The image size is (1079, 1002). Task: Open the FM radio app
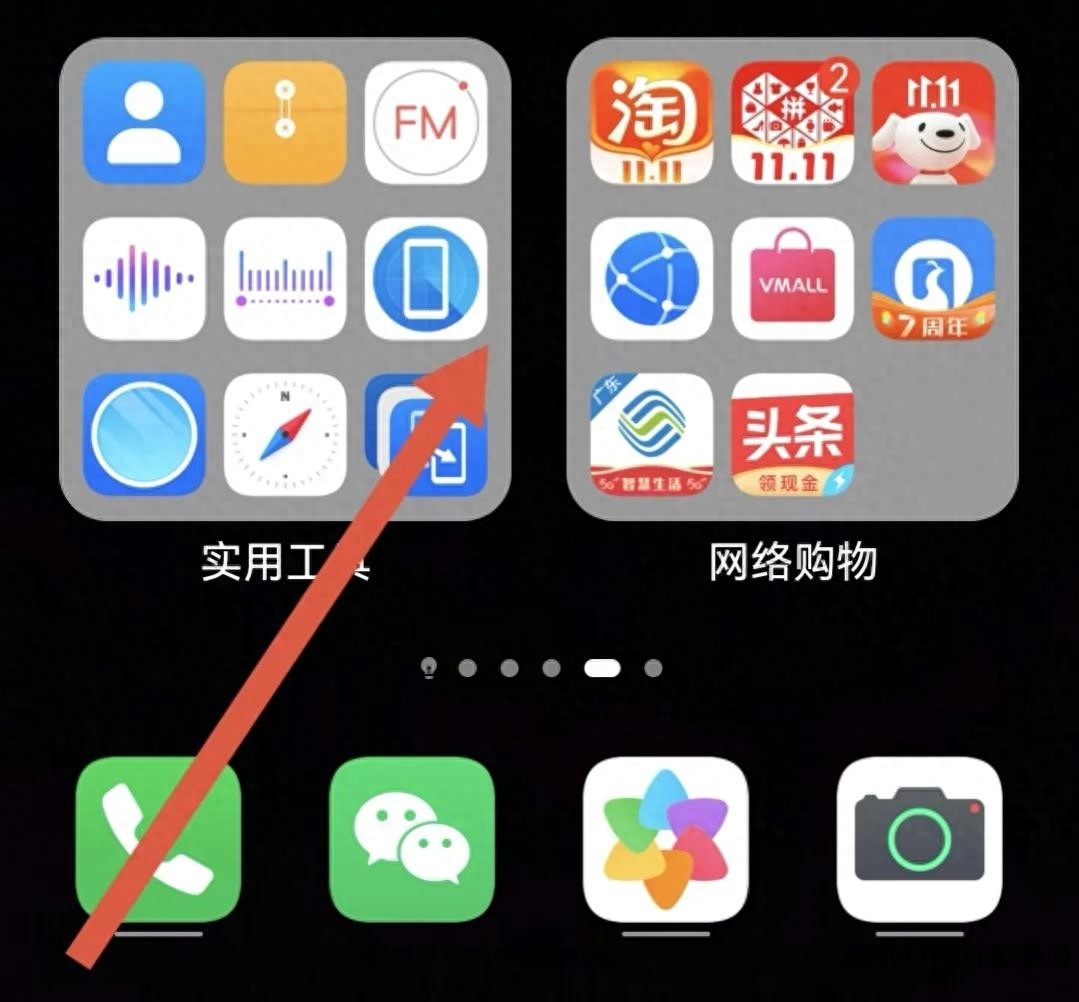point(426,122)
